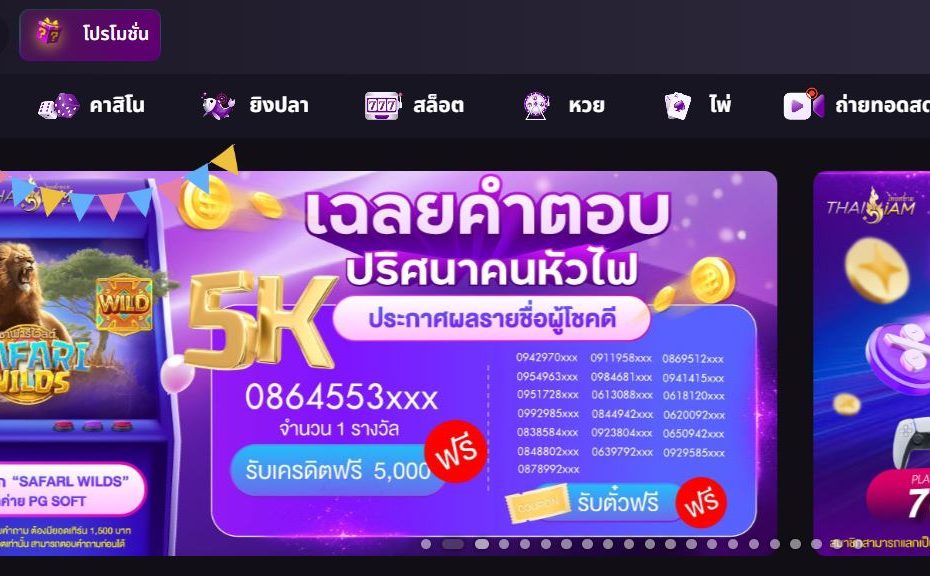Select the ยิงปลา fishing games category
The height and width of the screenshot is (576, 930).
pos(255,105)
